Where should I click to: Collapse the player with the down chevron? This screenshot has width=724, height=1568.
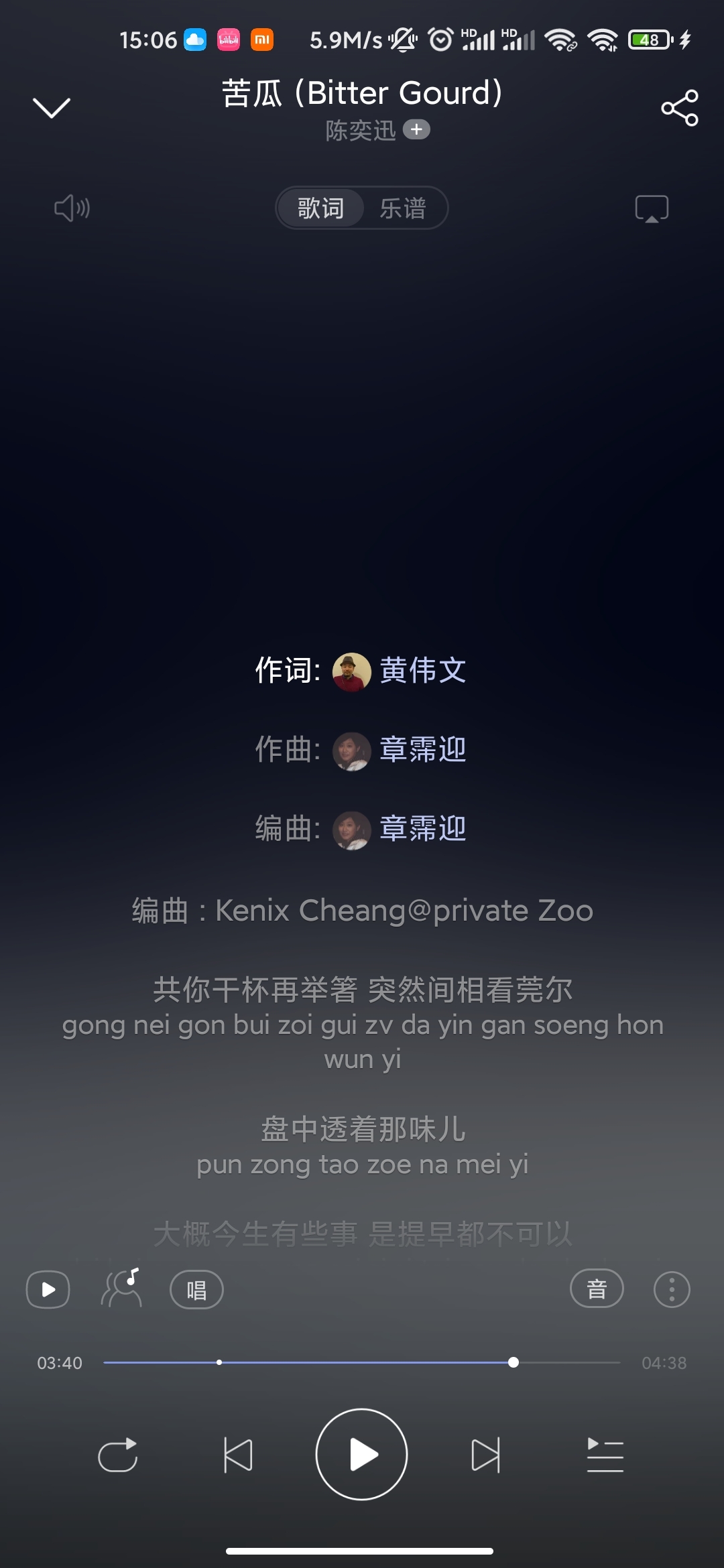coord(52,108)
